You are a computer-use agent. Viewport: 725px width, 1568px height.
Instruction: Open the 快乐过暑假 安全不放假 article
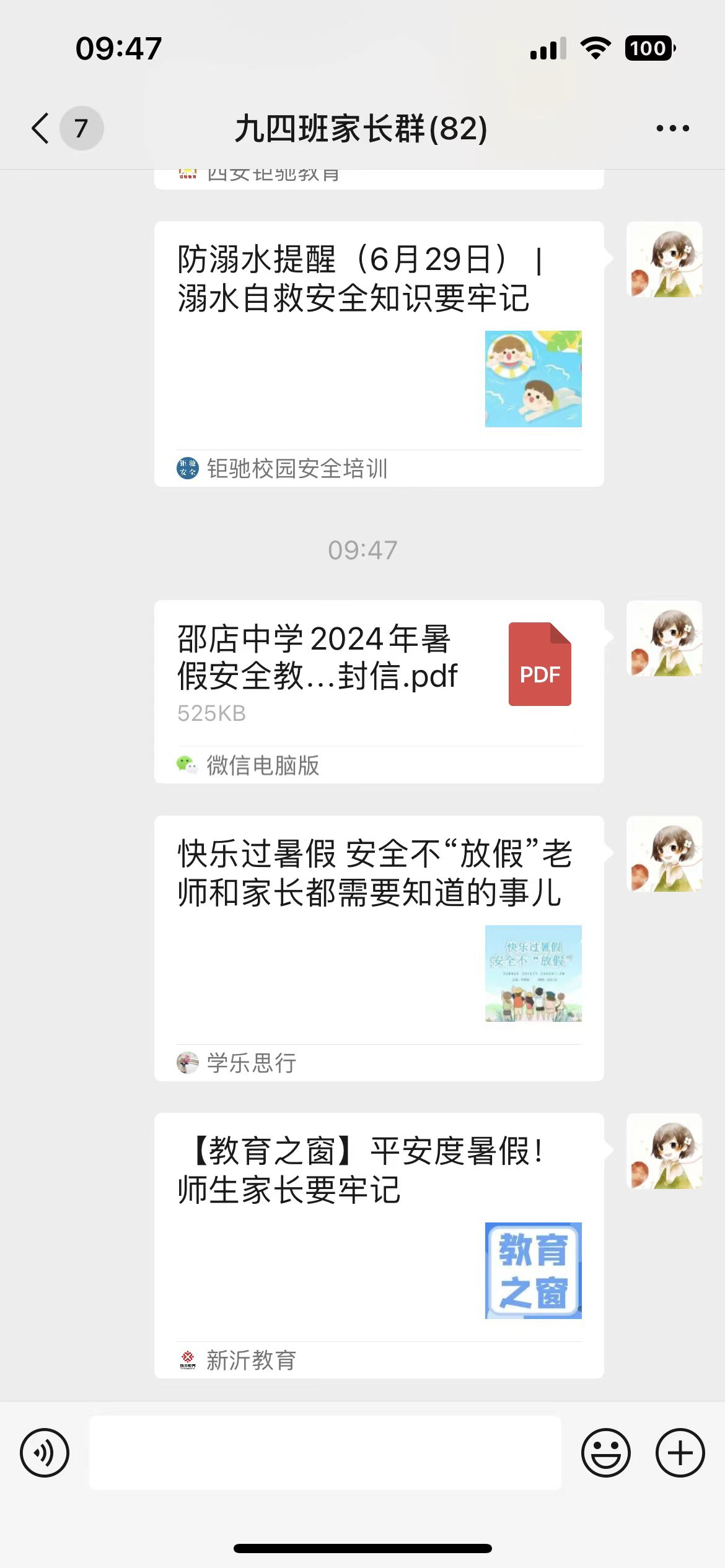point(379,947)
